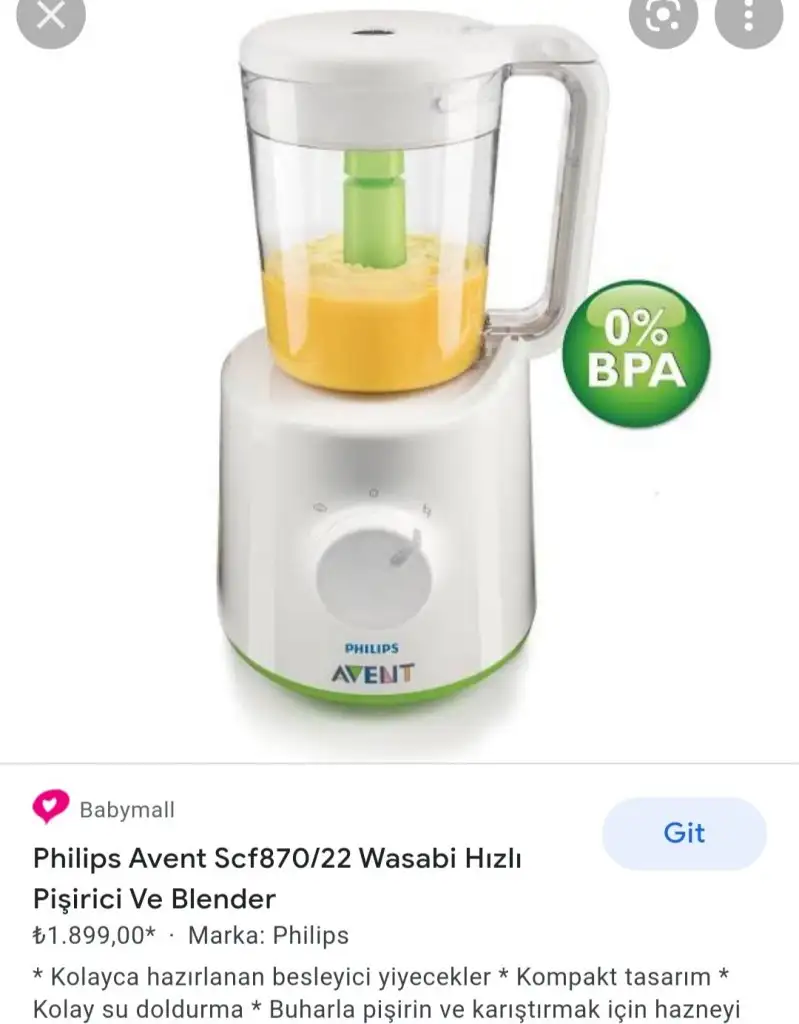
Task: Tap the Git button to visit the site
Action: (x=684, y=833)
